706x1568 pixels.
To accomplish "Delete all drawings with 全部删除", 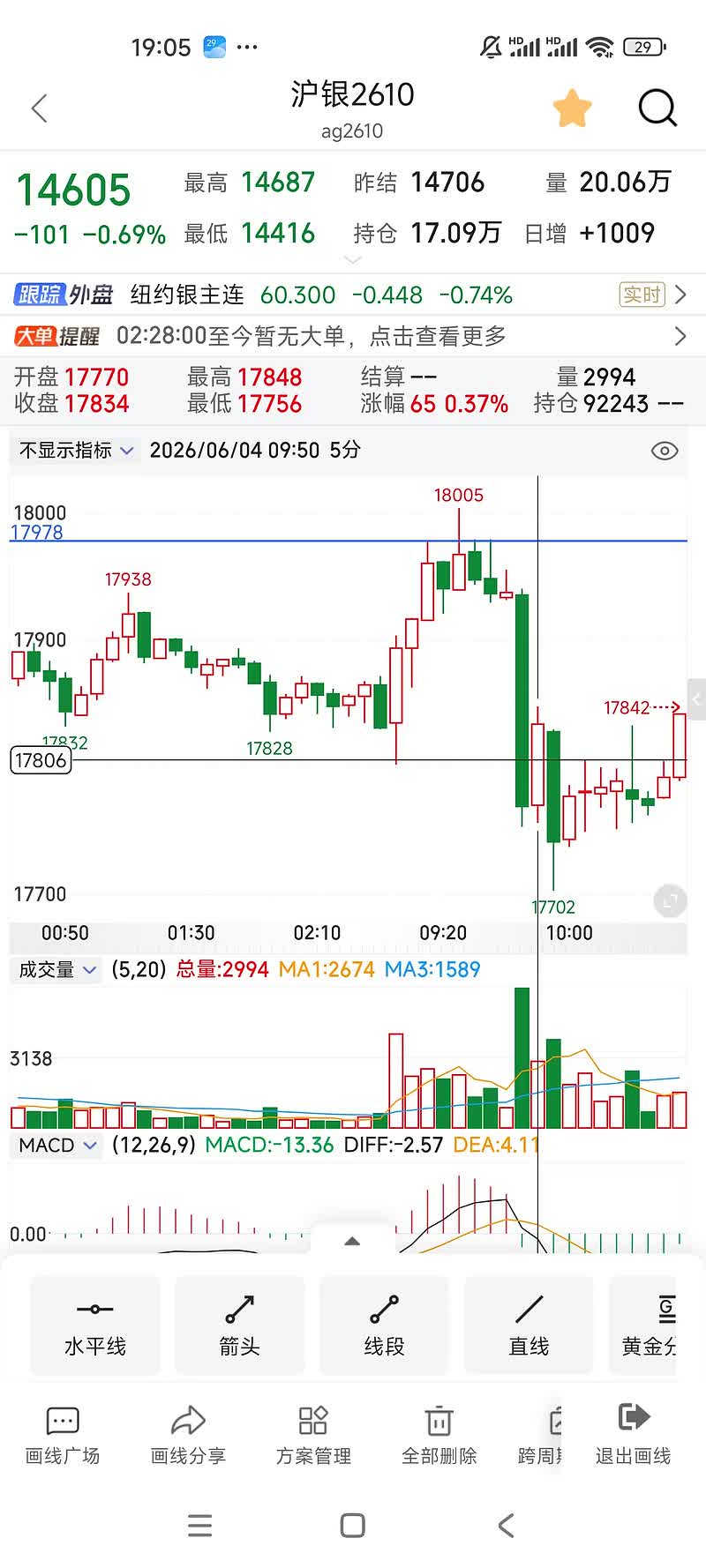I will click(x=439, y=1436).
